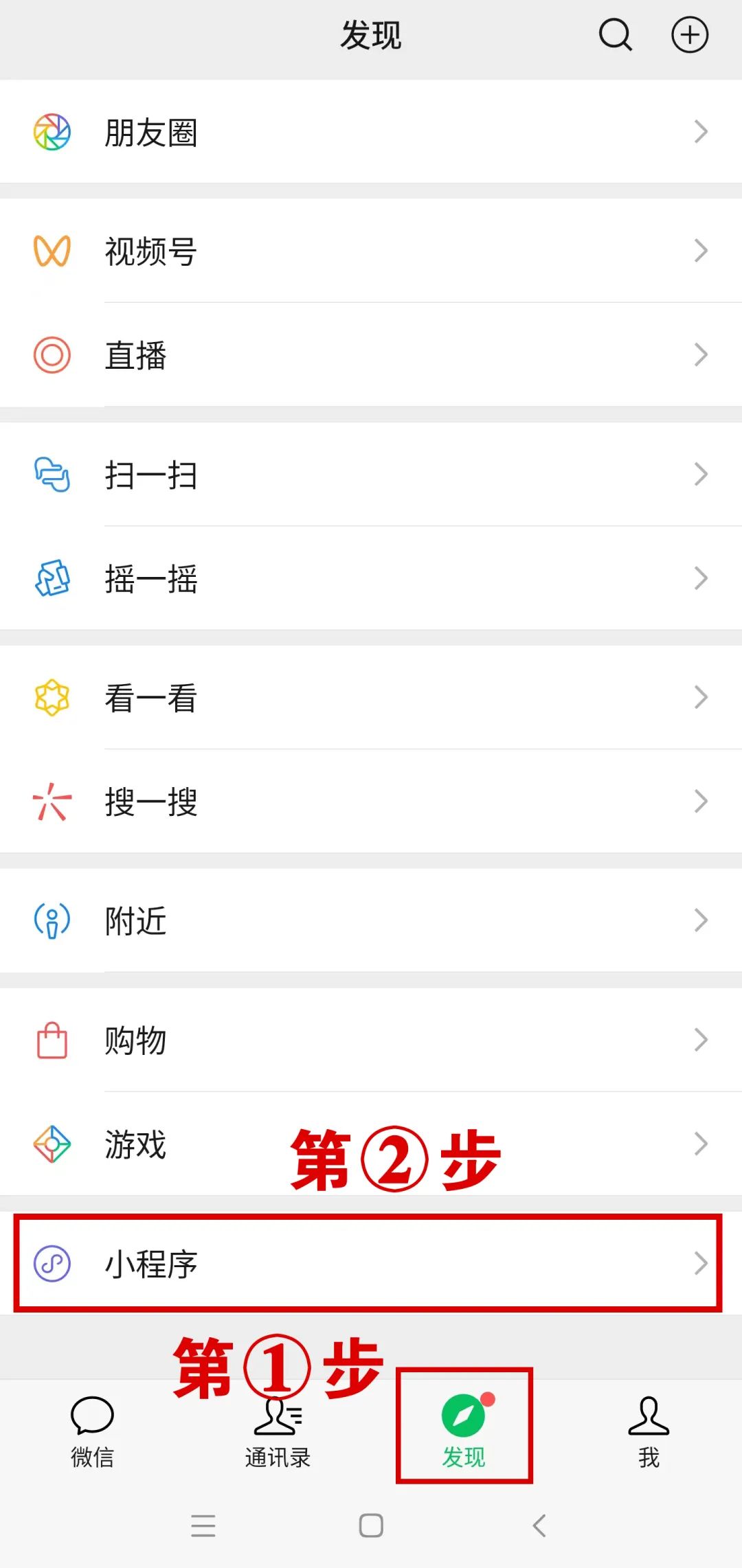This screenshot has width=742, height=1568.
Task: Tap the system back button
Action: 539,1525
